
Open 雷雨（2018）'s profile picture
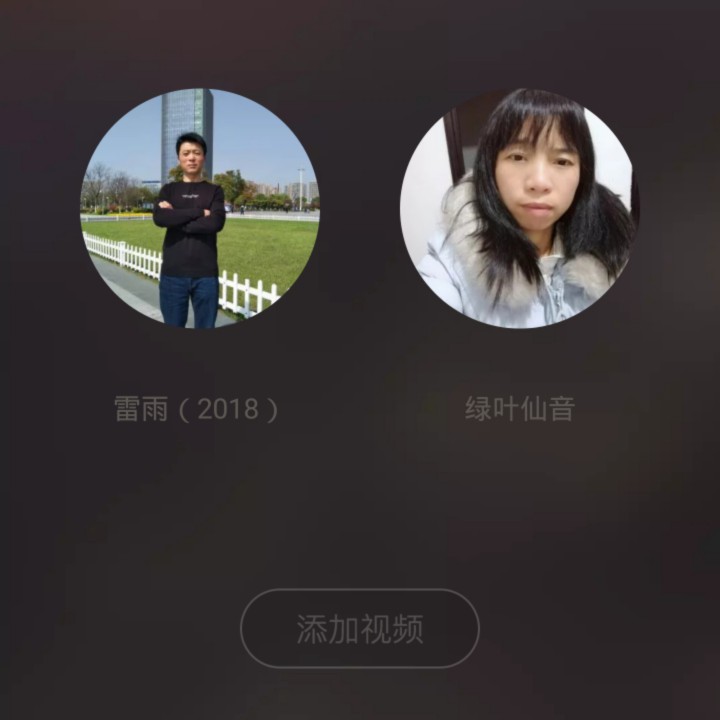click(200, 208)
